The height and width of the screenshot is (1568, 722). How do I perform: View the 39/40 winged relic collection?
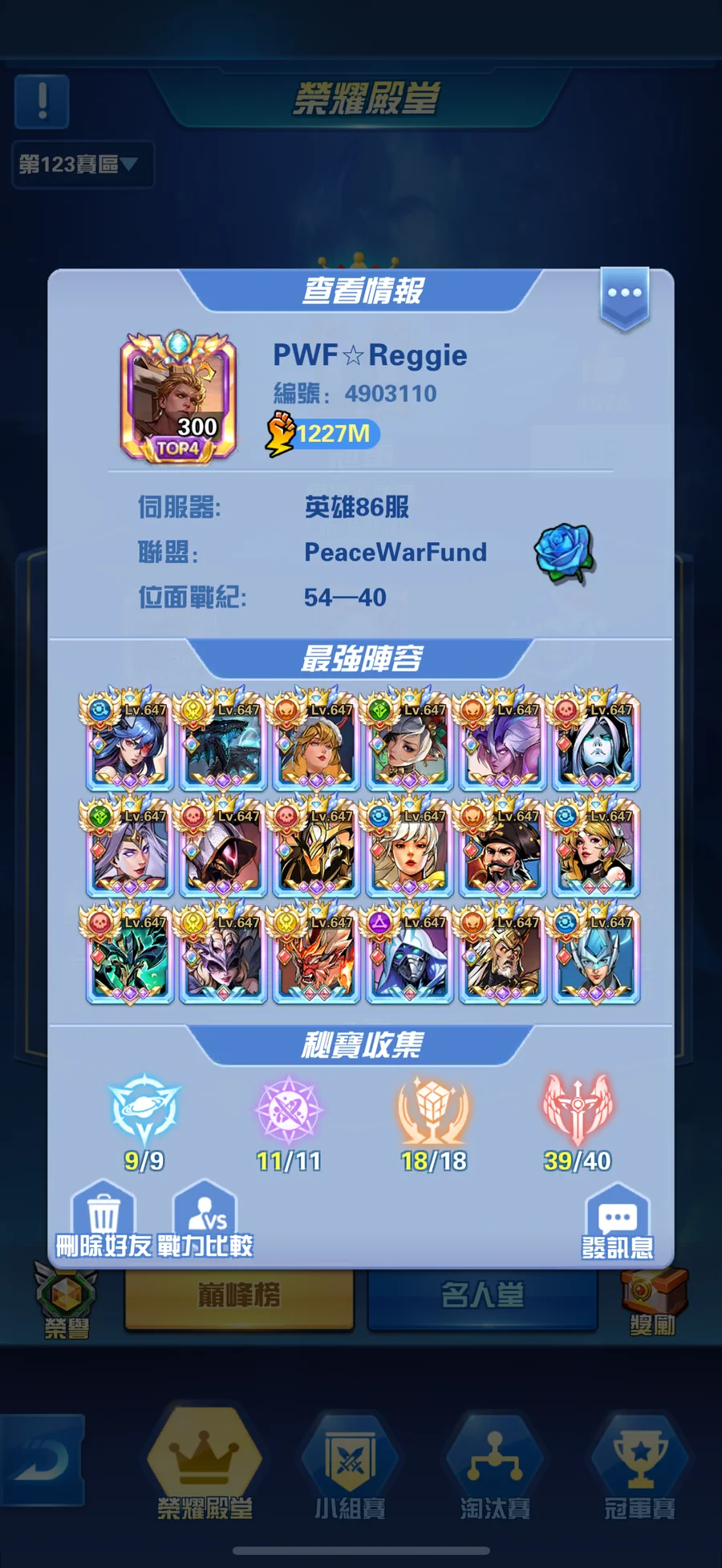click(x=577, y=1119)
